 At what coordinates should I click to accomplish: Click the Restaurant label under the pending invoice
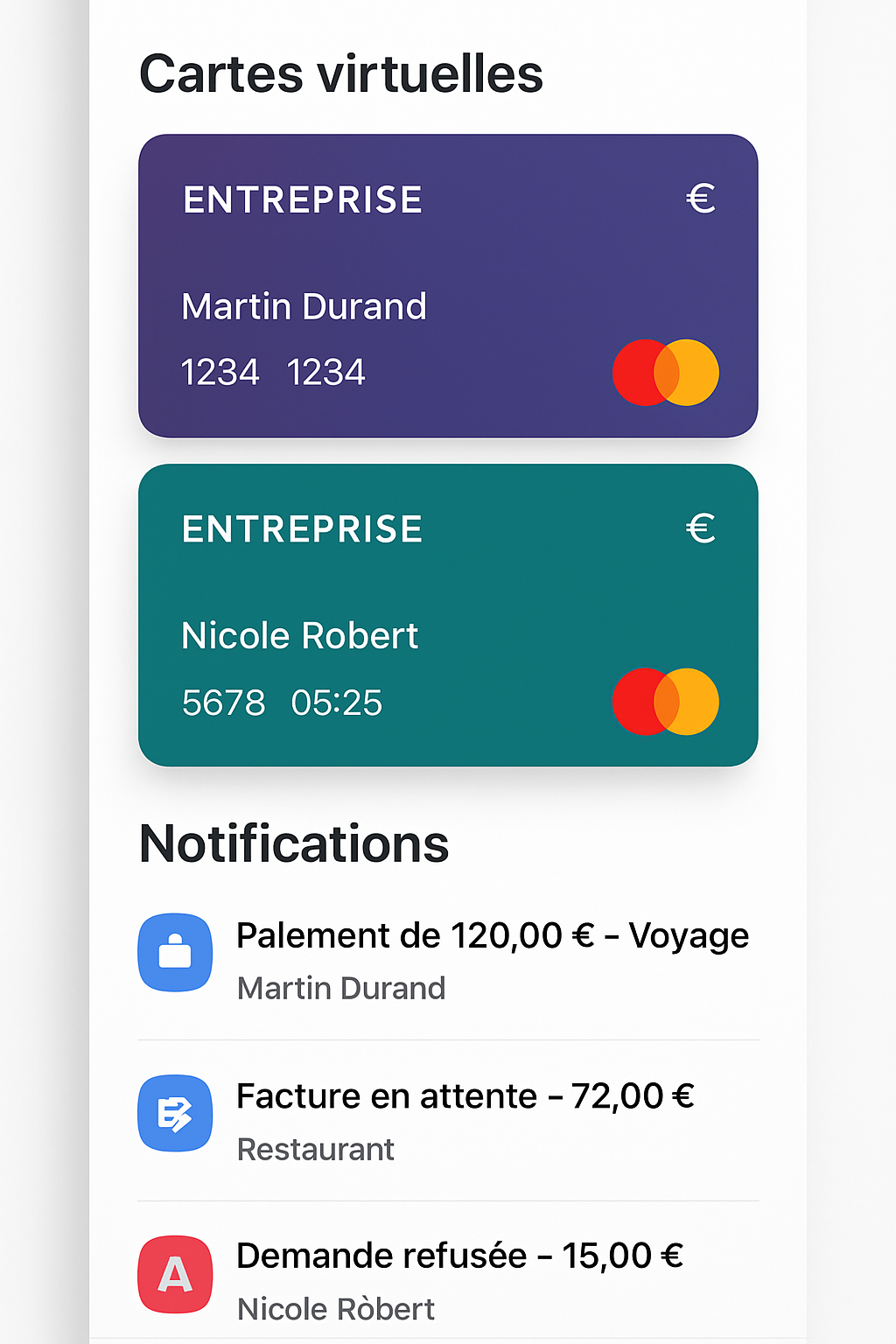tap(316, 1149)
